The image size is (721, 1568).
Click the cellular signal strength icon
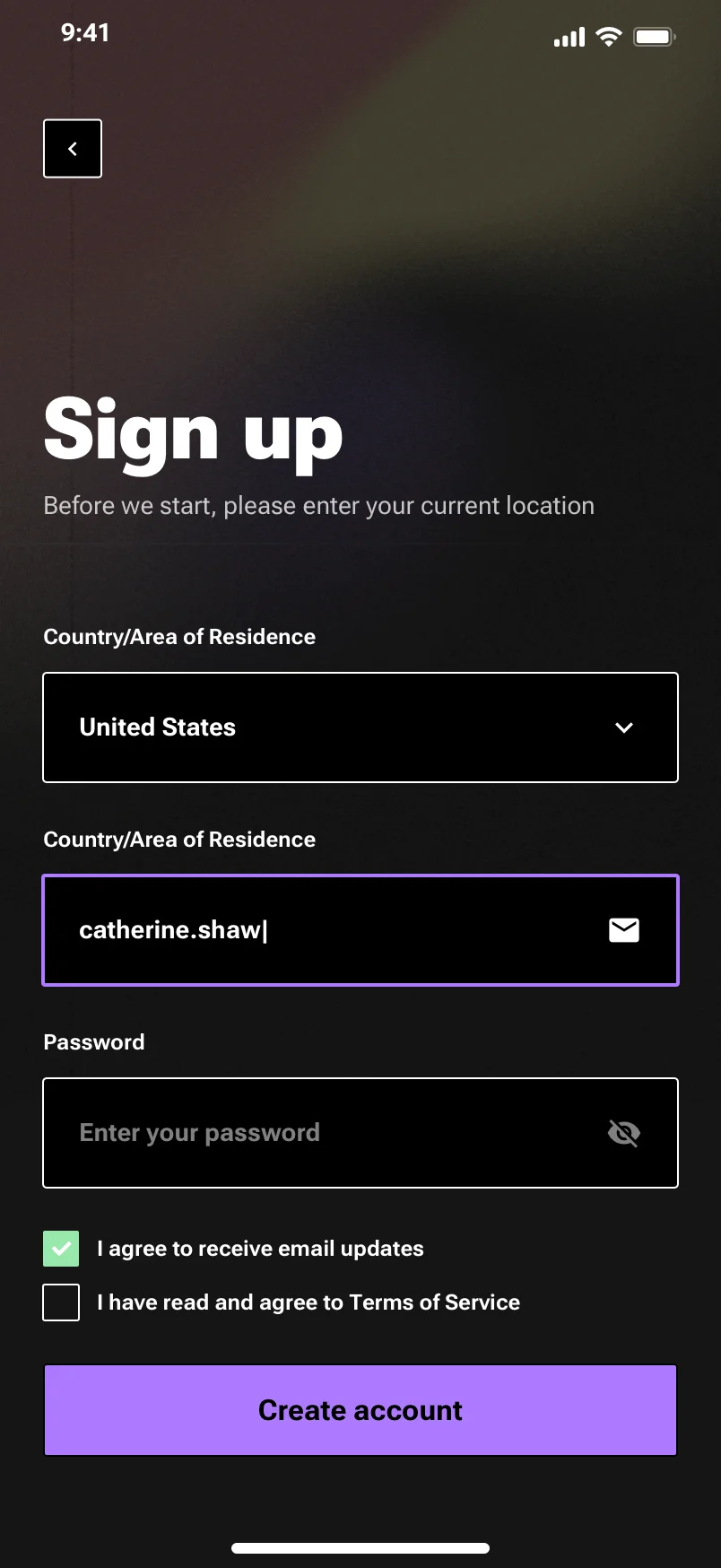tap(569, 37)
